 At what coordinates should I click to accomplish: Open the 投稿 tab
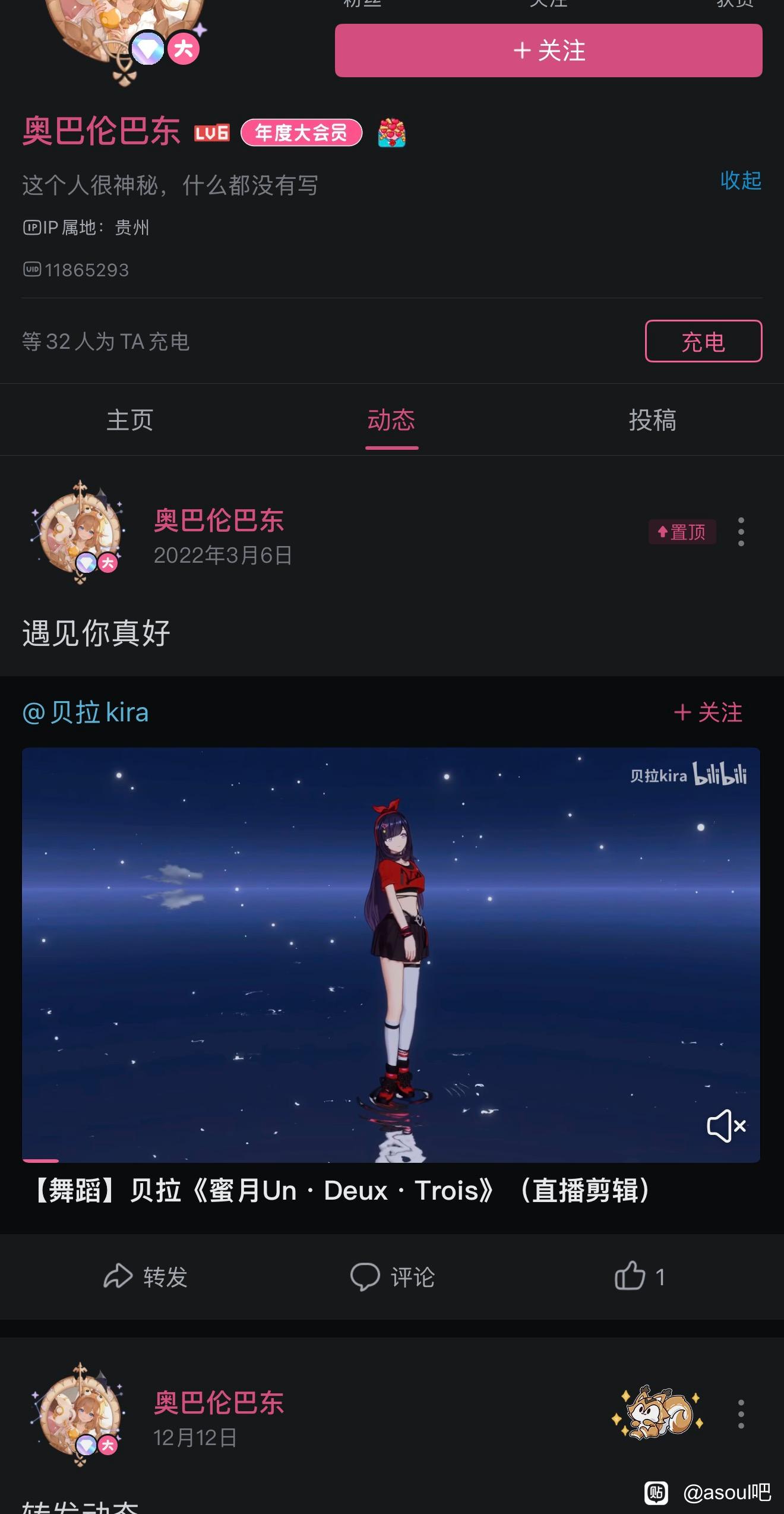(x=652, y=420)
